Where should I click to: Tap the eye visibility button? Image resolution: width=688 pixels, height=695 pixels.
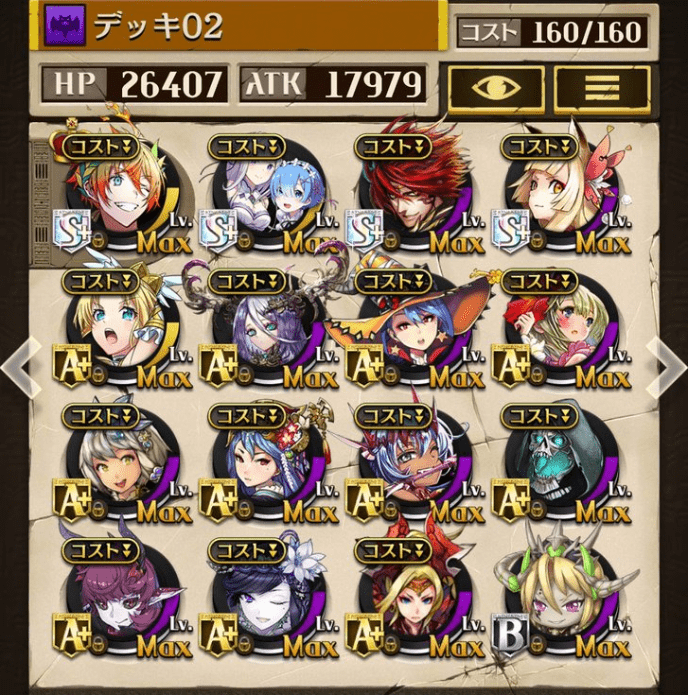click(x=496, y=90)
